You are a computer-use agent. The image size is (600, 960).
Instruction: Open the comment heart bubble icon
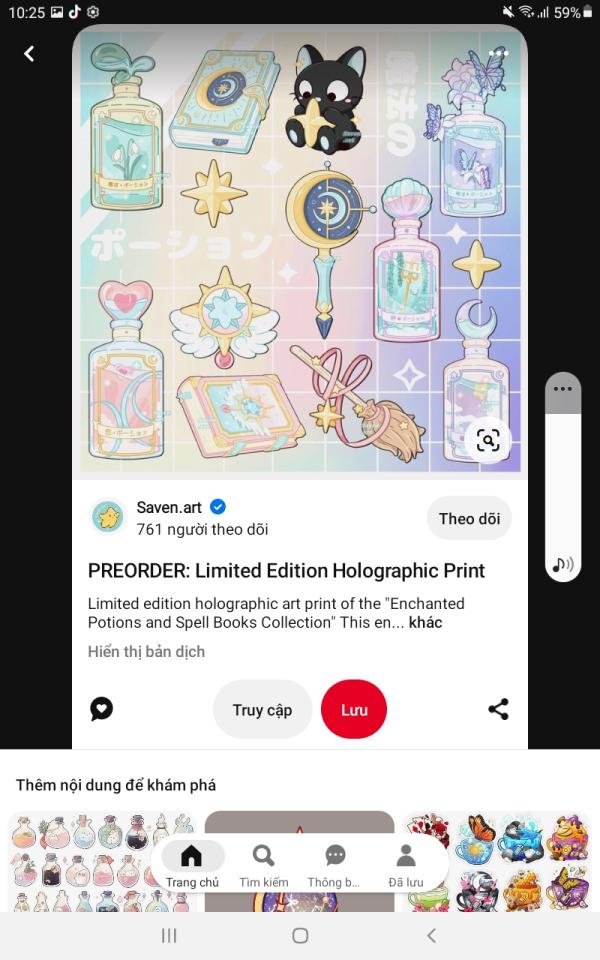(102, 709)
